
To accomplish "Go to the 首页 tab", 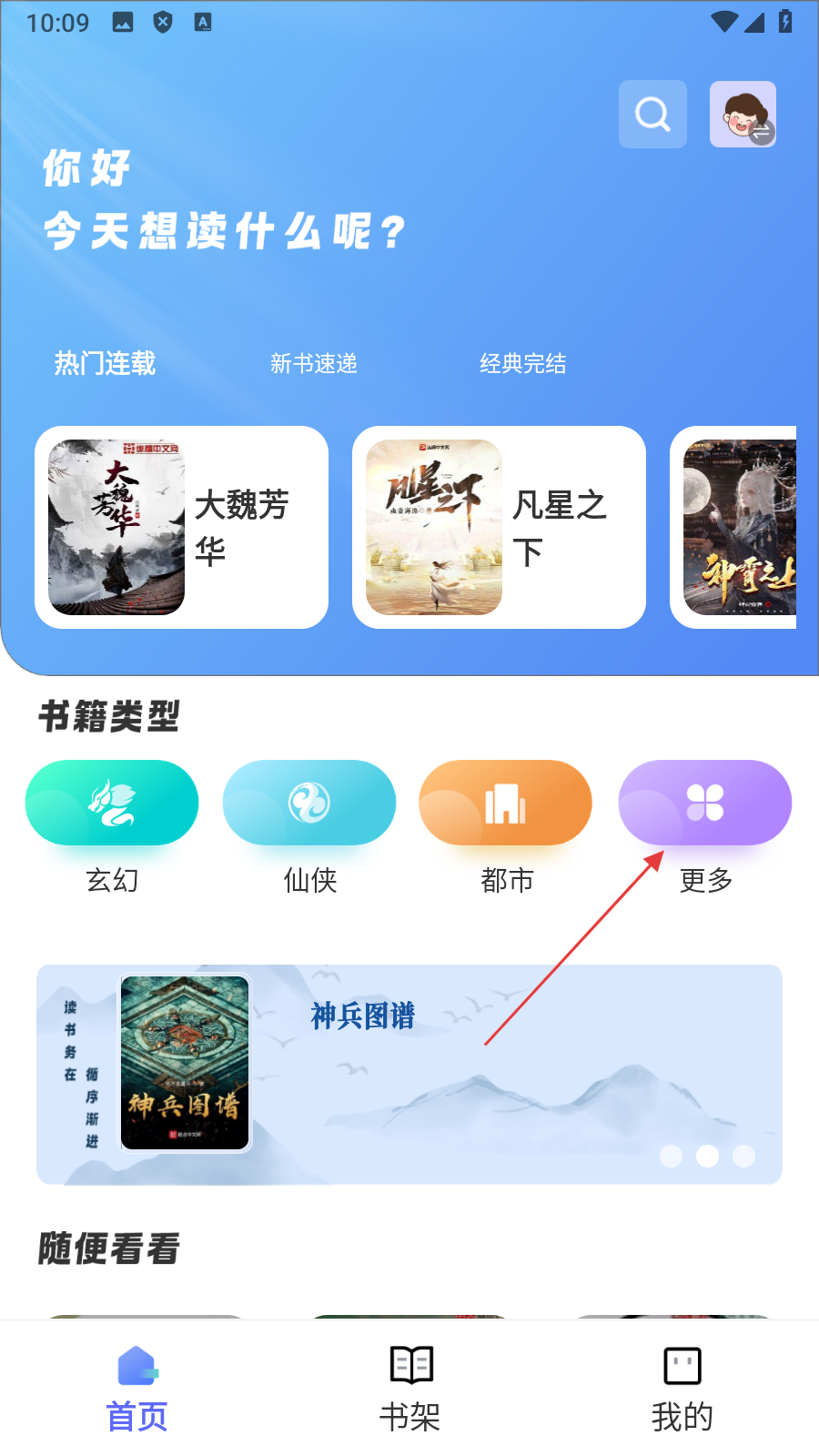I will coord(136,1390).
